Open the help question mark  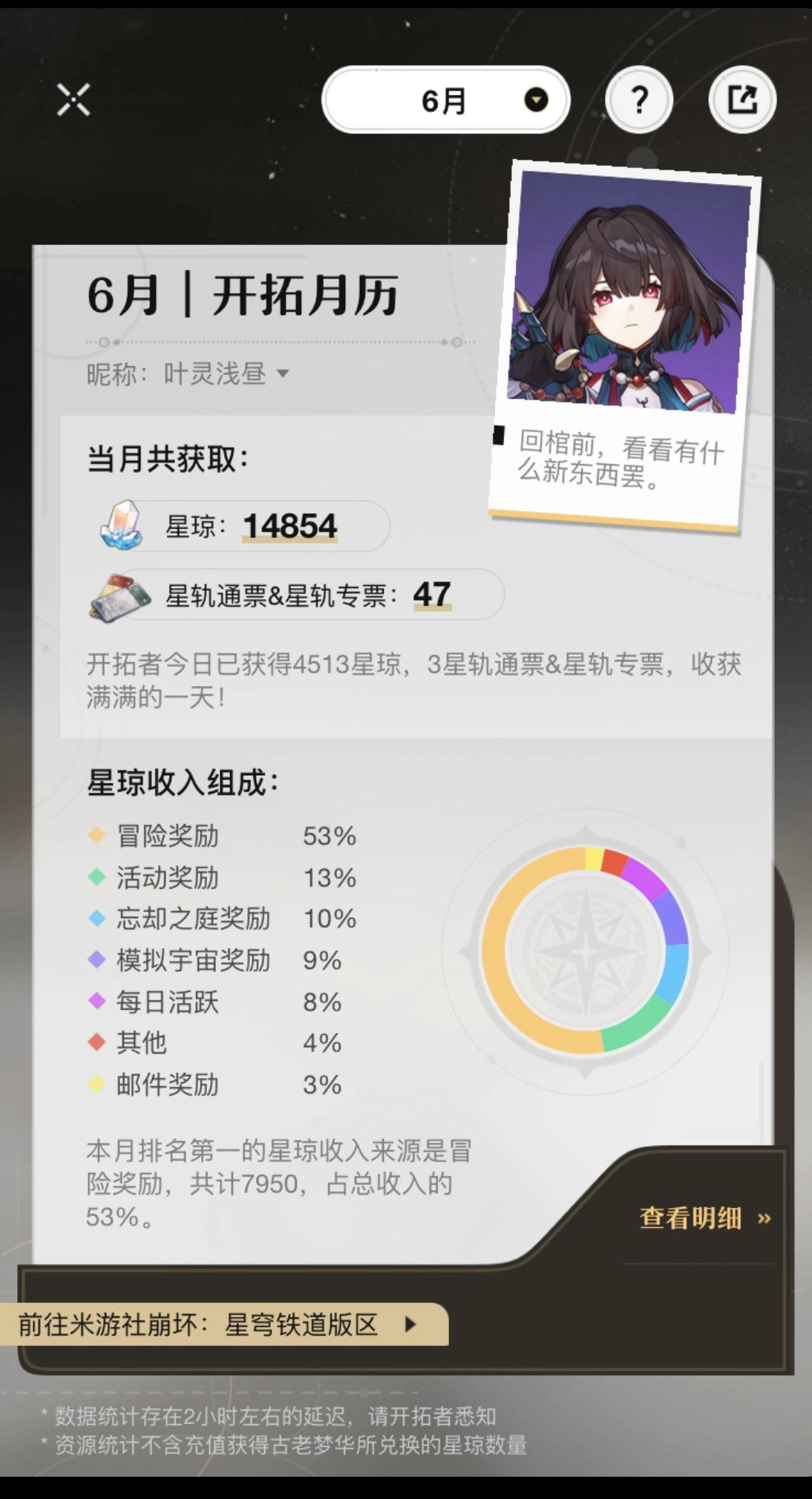pos(638,99)
